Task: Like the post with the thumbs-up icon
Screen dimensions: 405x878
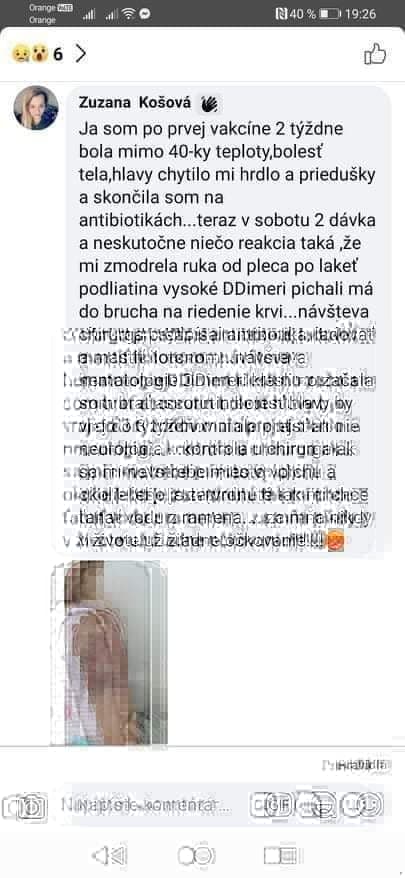Action: (375, 54)
